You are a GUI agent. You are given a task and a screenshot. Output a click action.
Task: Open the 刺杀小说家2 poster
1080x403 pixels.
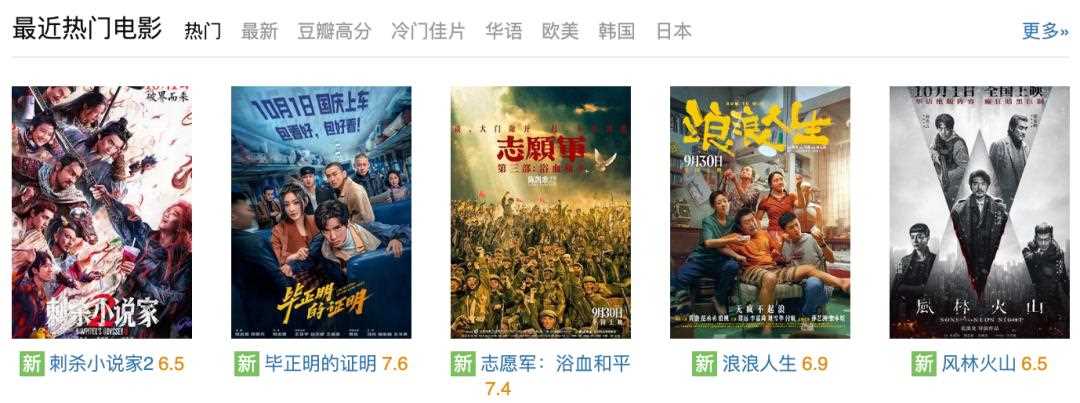[x=102, y=212]
